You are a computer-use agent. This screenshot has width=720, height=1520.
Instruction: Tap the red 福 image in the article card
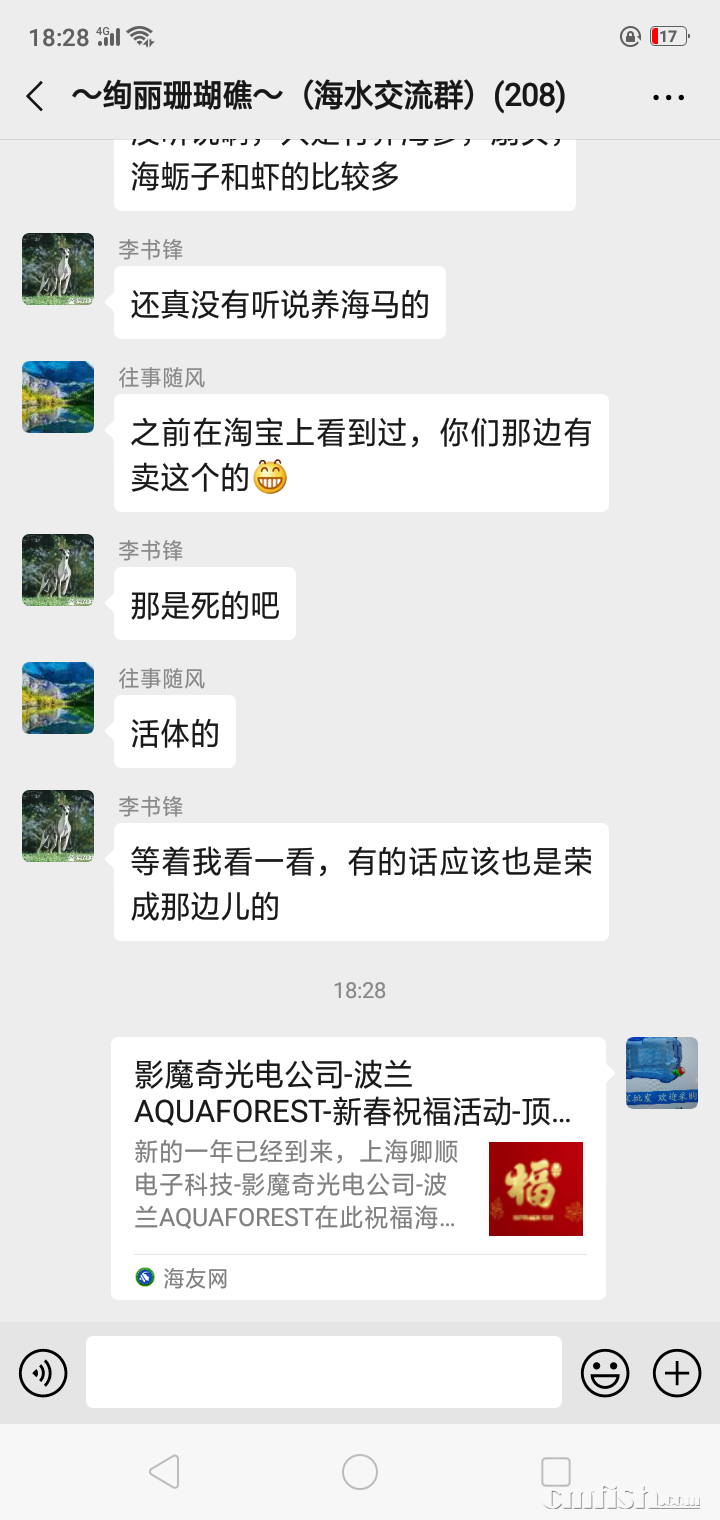coord(535,1189)
